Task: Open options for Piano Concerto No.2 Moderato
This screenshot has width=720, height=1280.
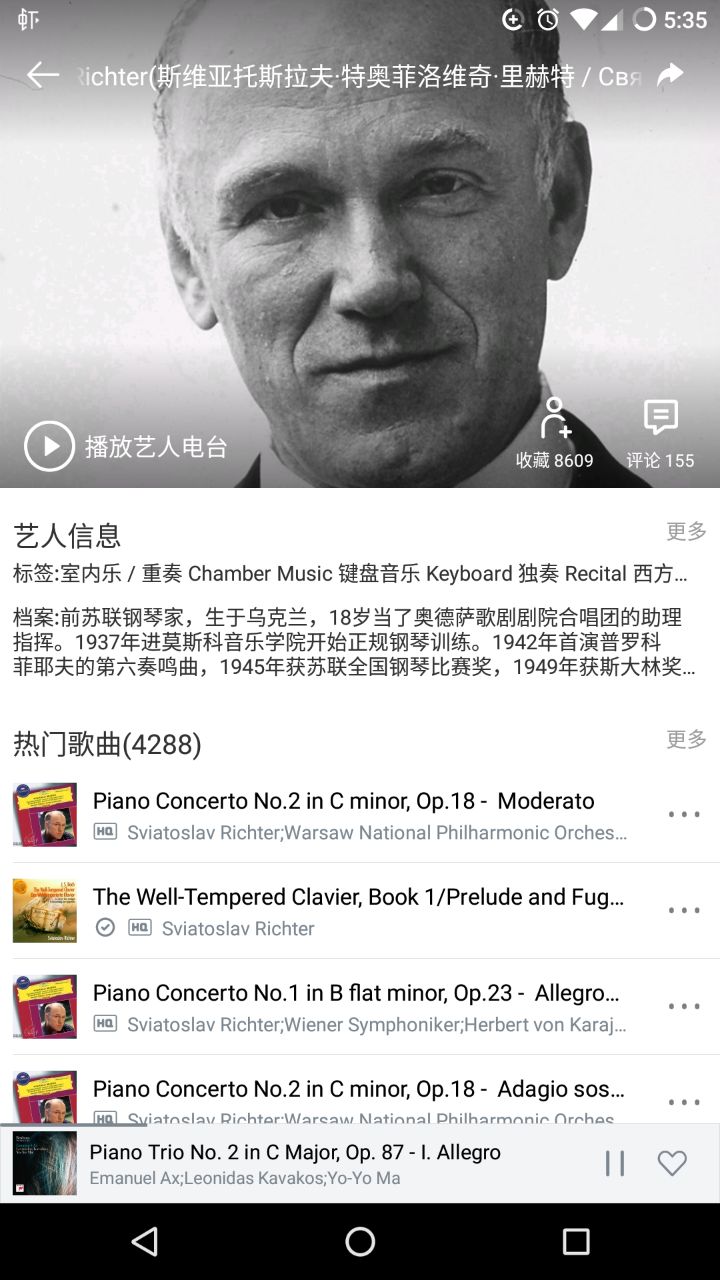Action: 684,815
